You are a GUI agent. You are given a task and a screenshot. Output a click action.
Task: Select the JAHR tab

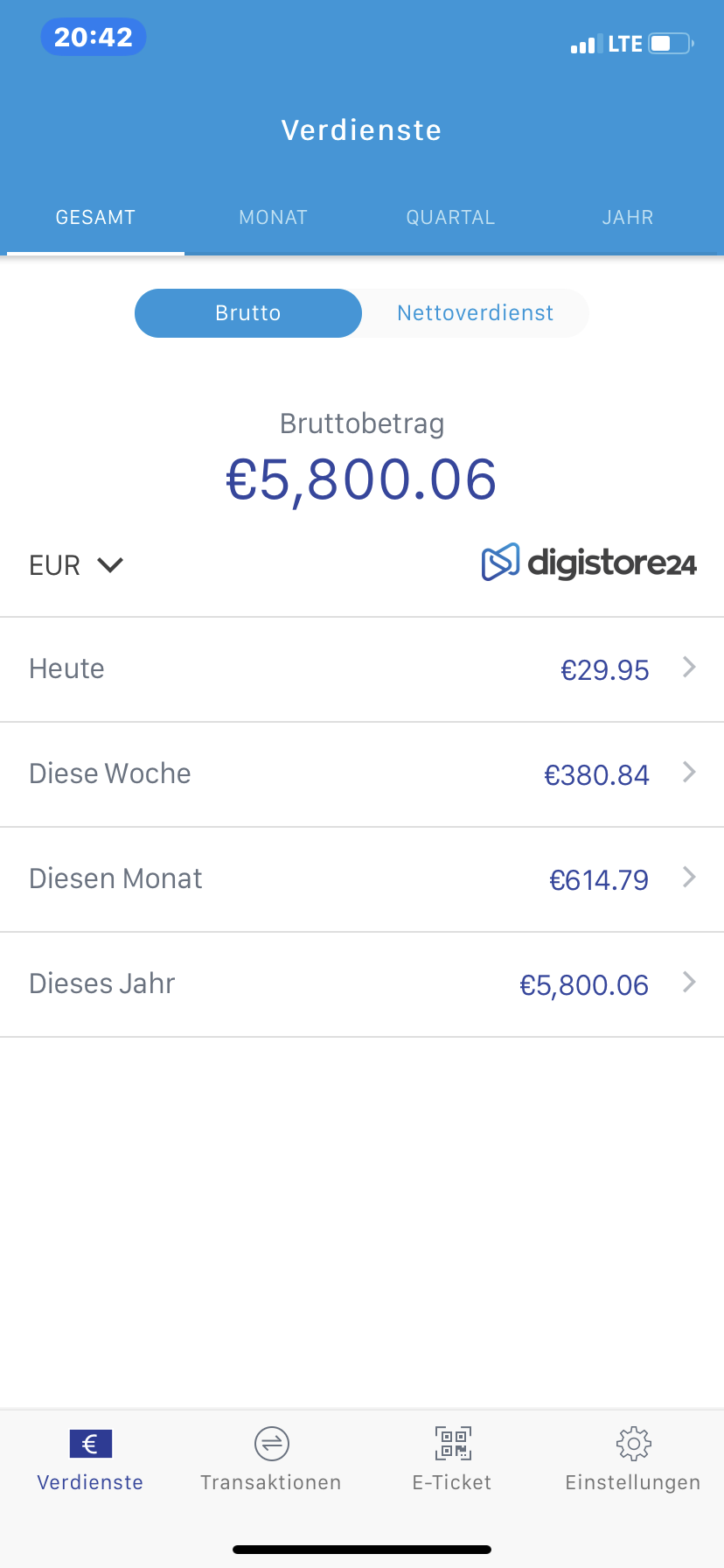point(628,217)
